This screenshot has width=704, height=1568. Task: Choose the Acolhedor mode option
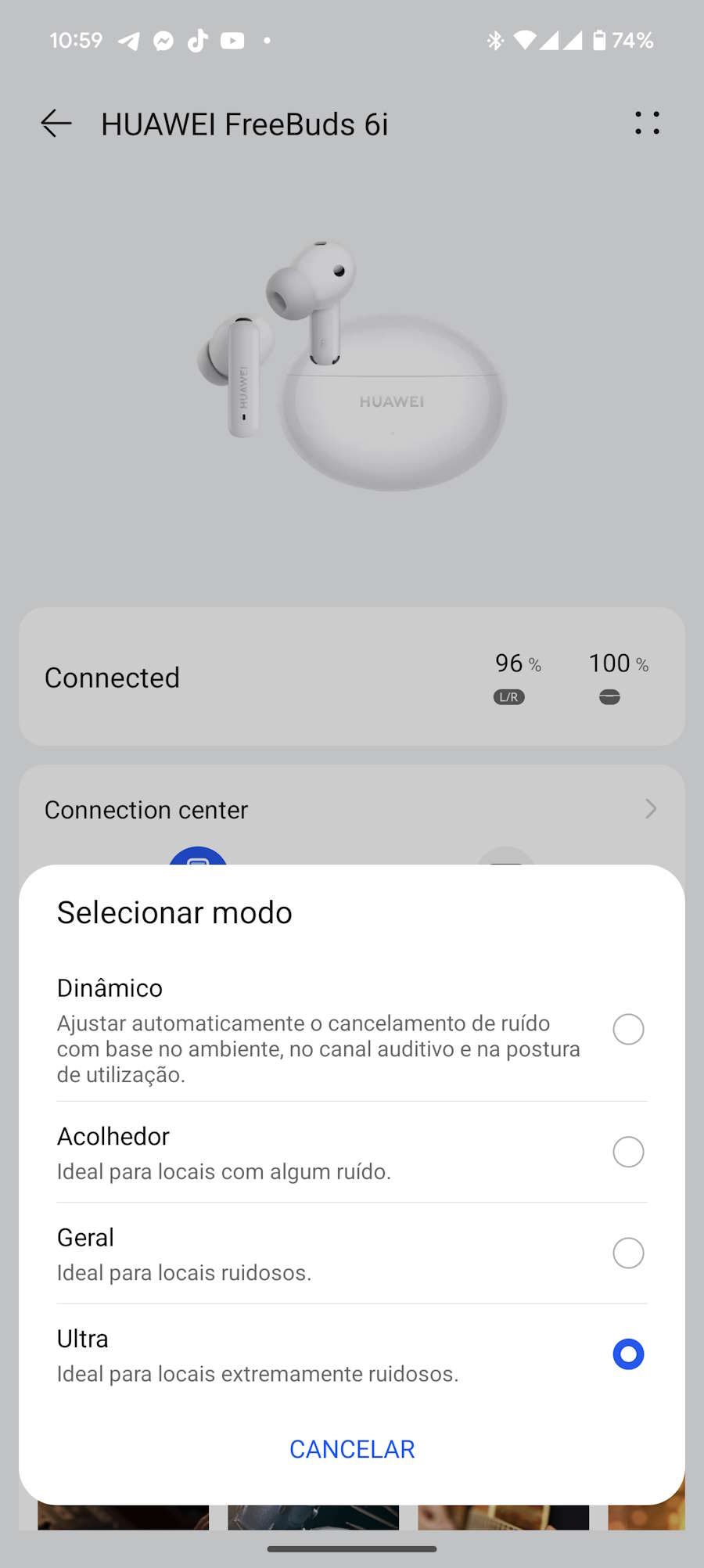[628, 1152]
